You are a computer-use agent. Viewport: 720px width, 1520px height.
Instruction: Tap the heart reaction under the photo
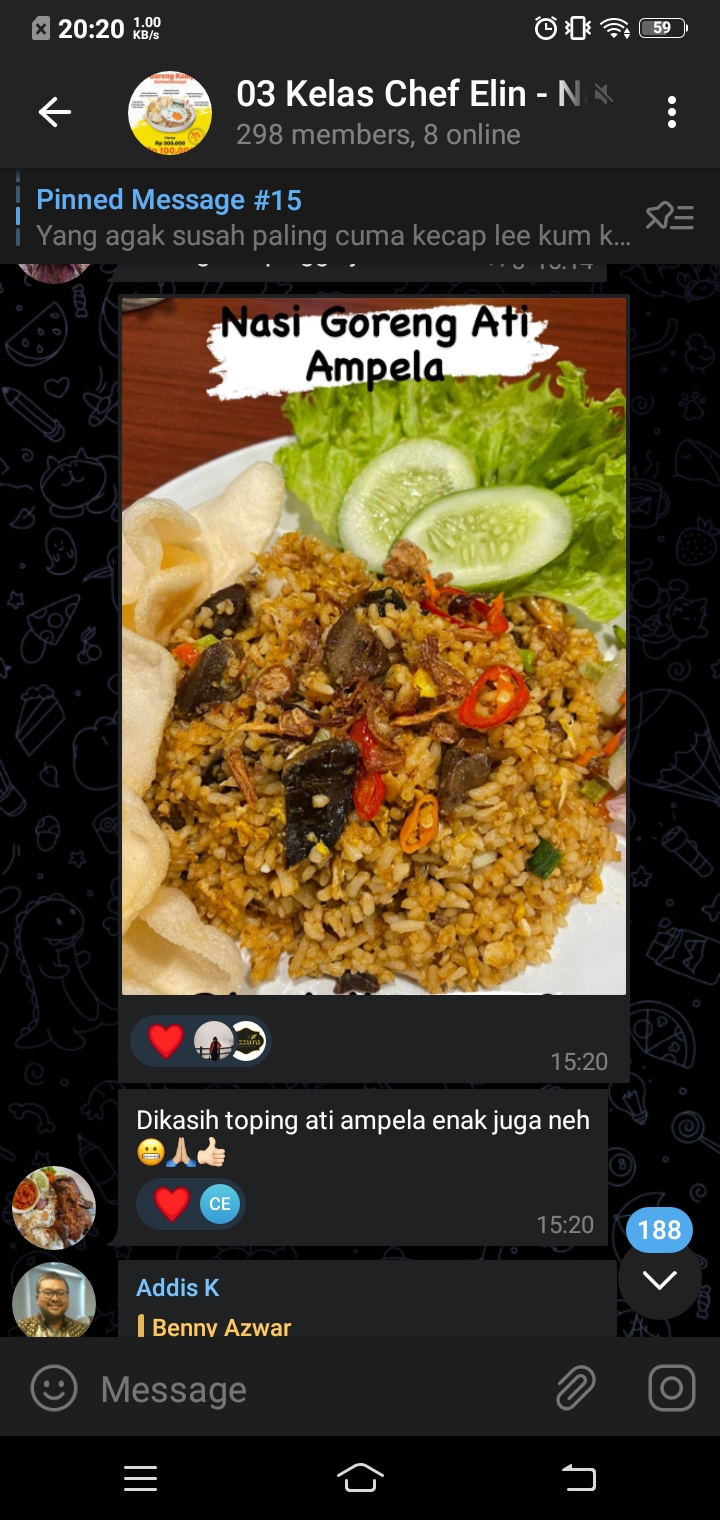tap(166, 1041)
